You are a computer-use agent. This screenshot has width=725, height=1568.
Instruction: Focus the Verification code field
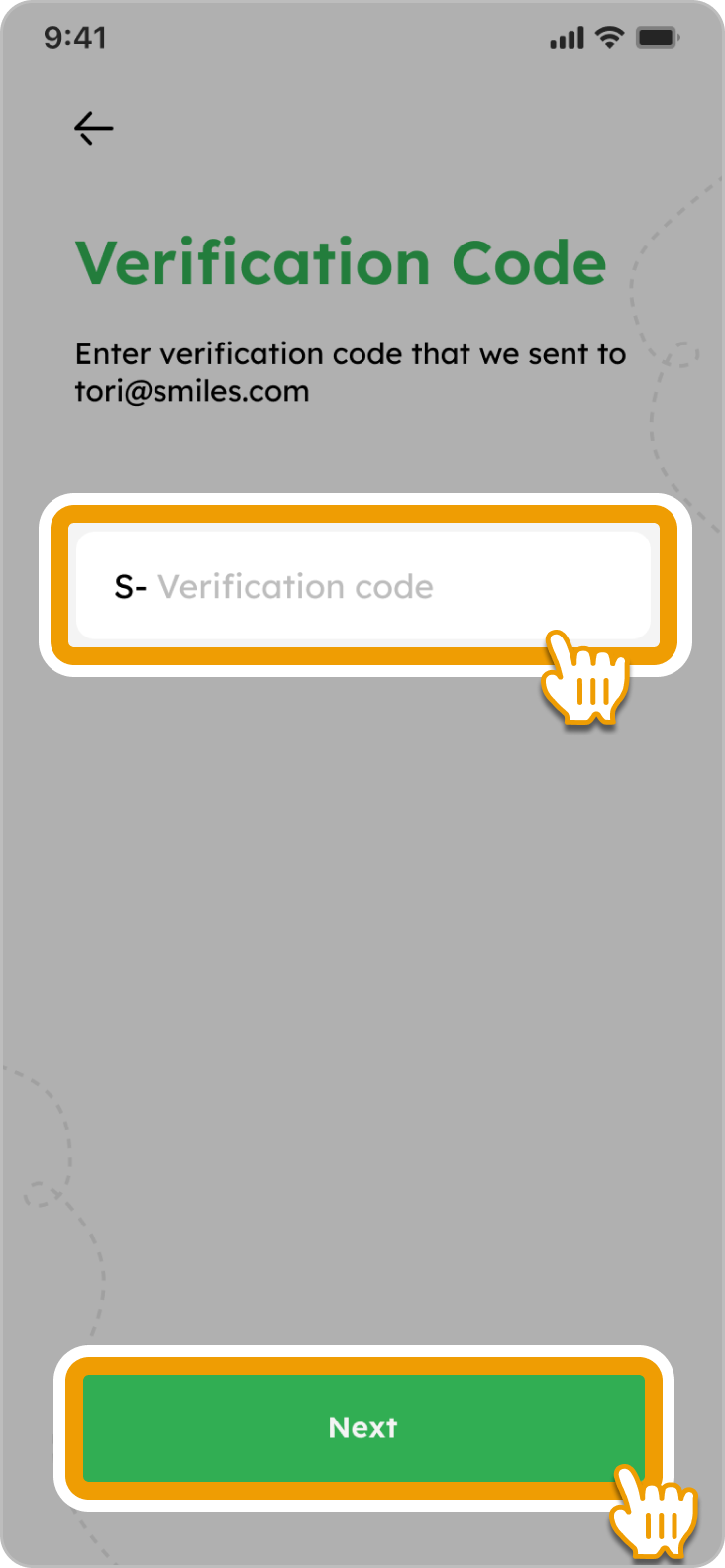point(362,586)
